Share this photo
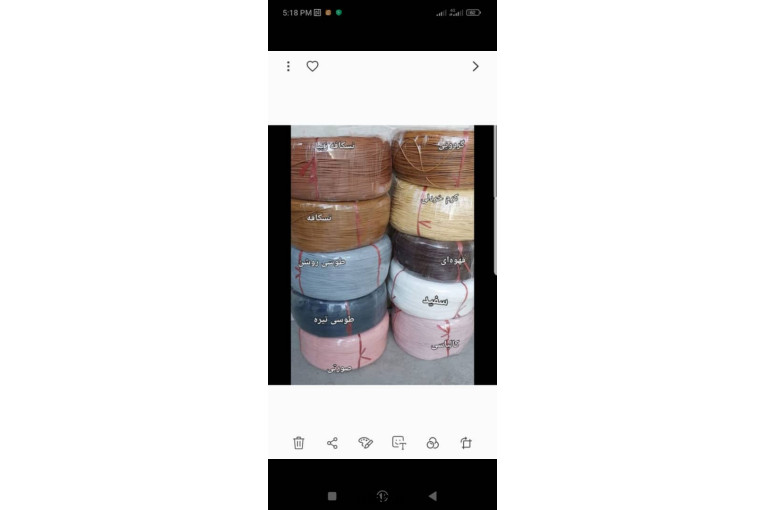765x510 pixels. (x=332, y=443)
